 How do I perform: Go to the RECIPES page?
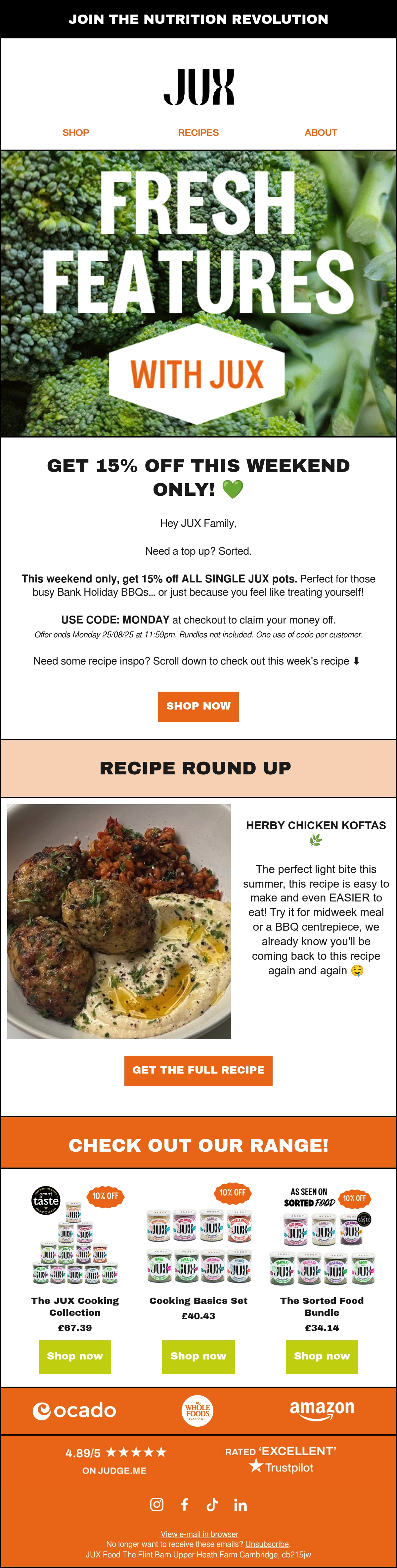point(198,132)
